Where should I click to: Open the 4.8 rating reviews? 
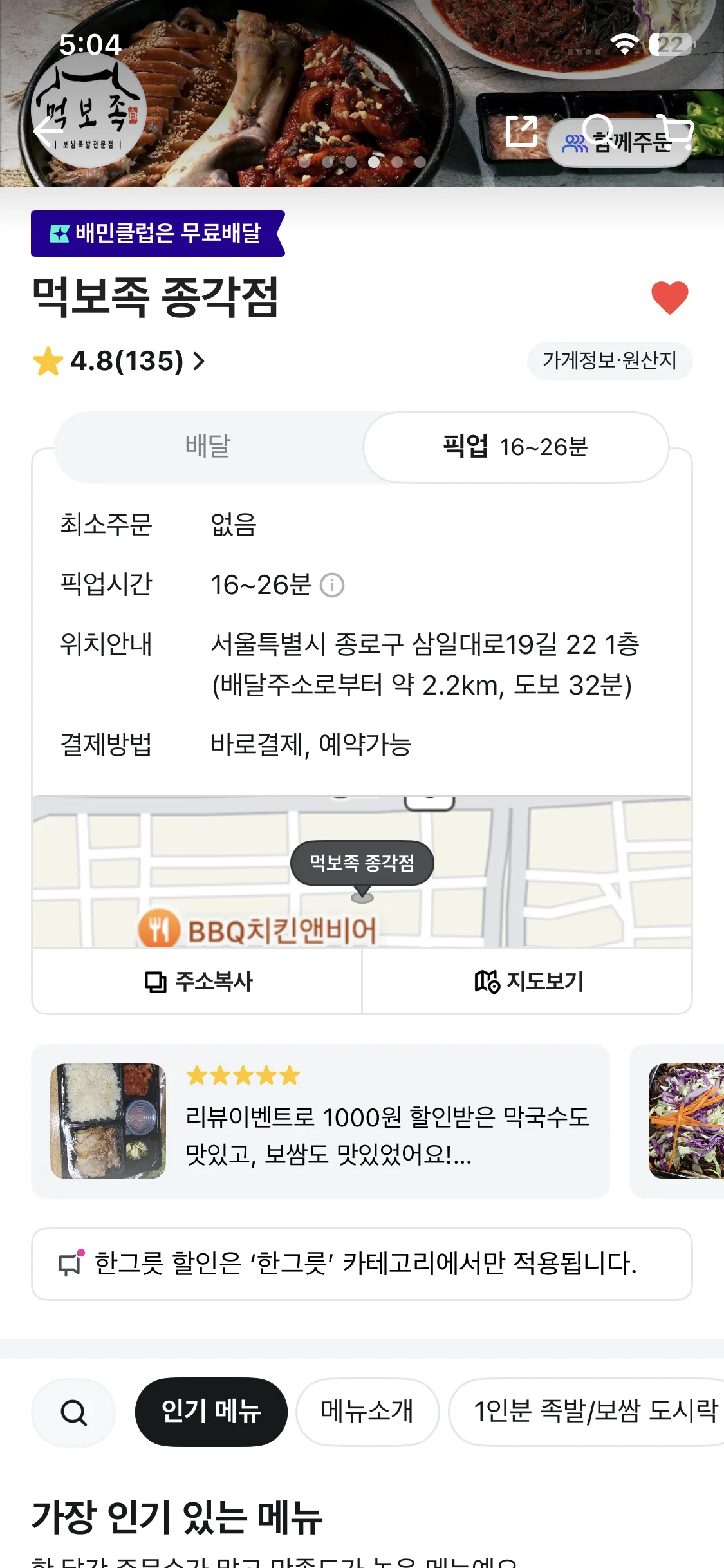click(x=119, y=361)
